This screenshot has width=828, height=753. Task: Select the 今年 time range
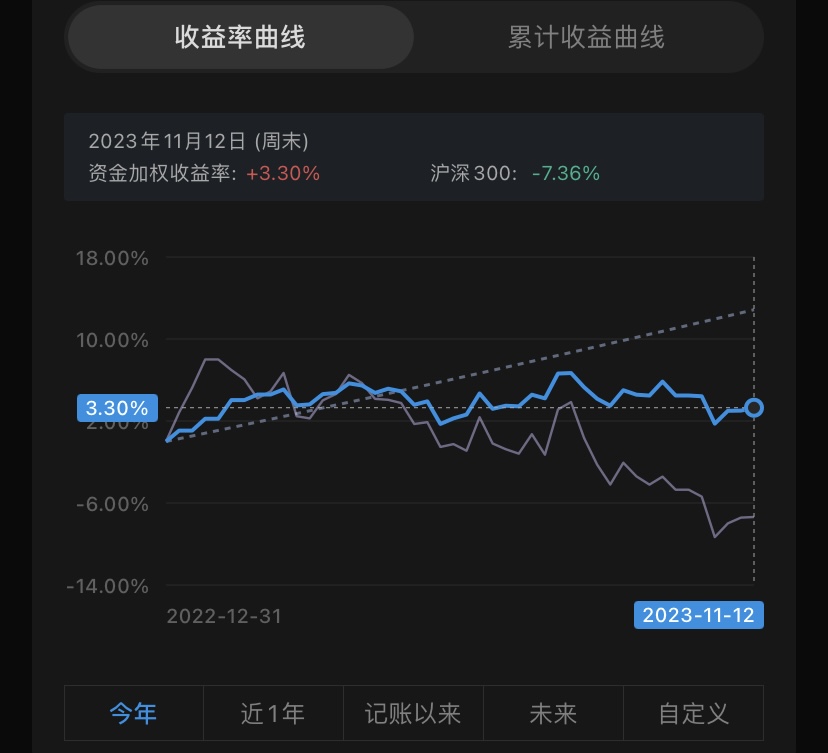(x=134, y=713)
